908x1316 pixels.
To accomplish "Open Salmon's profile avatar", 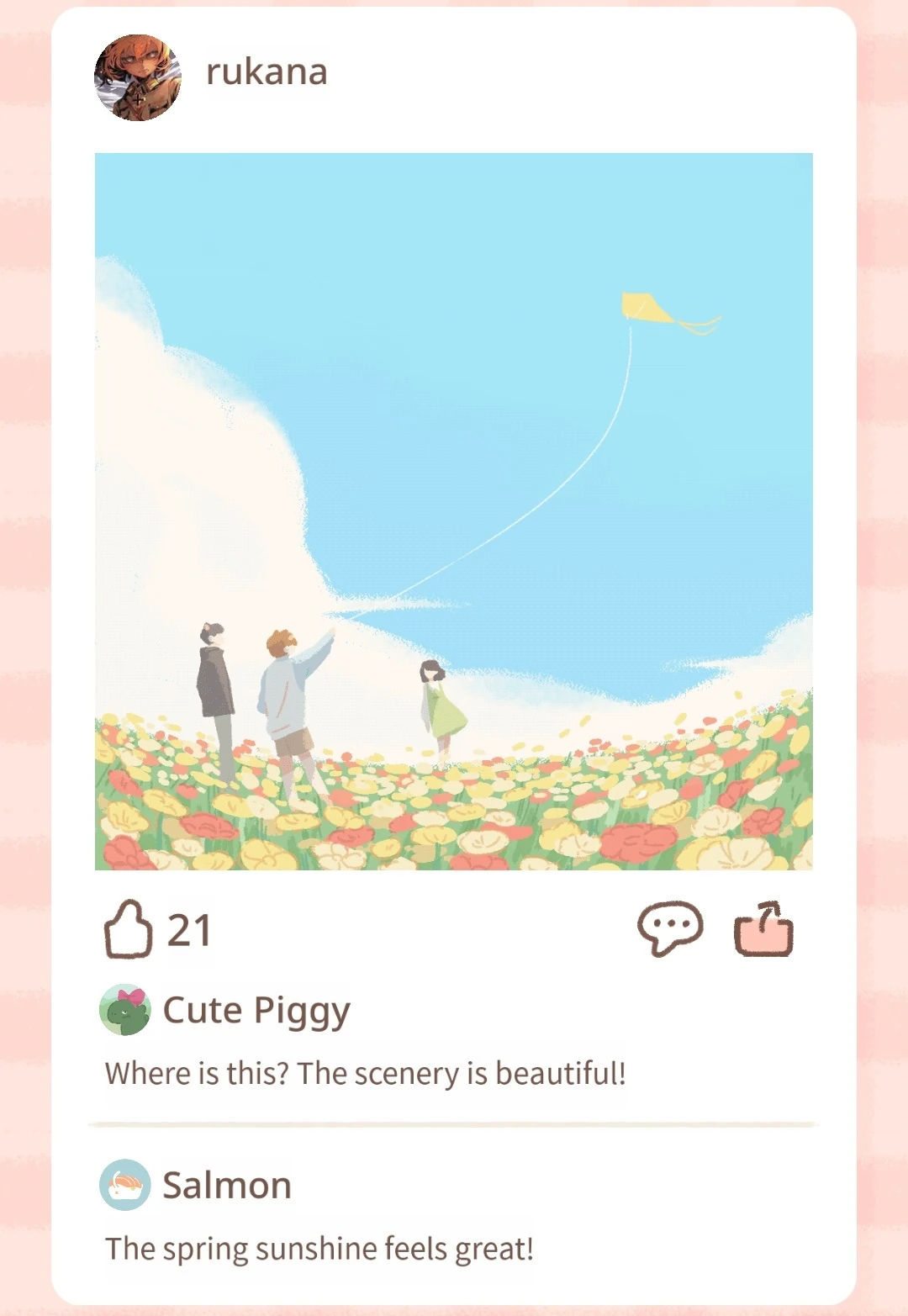I will (125, 1185).
